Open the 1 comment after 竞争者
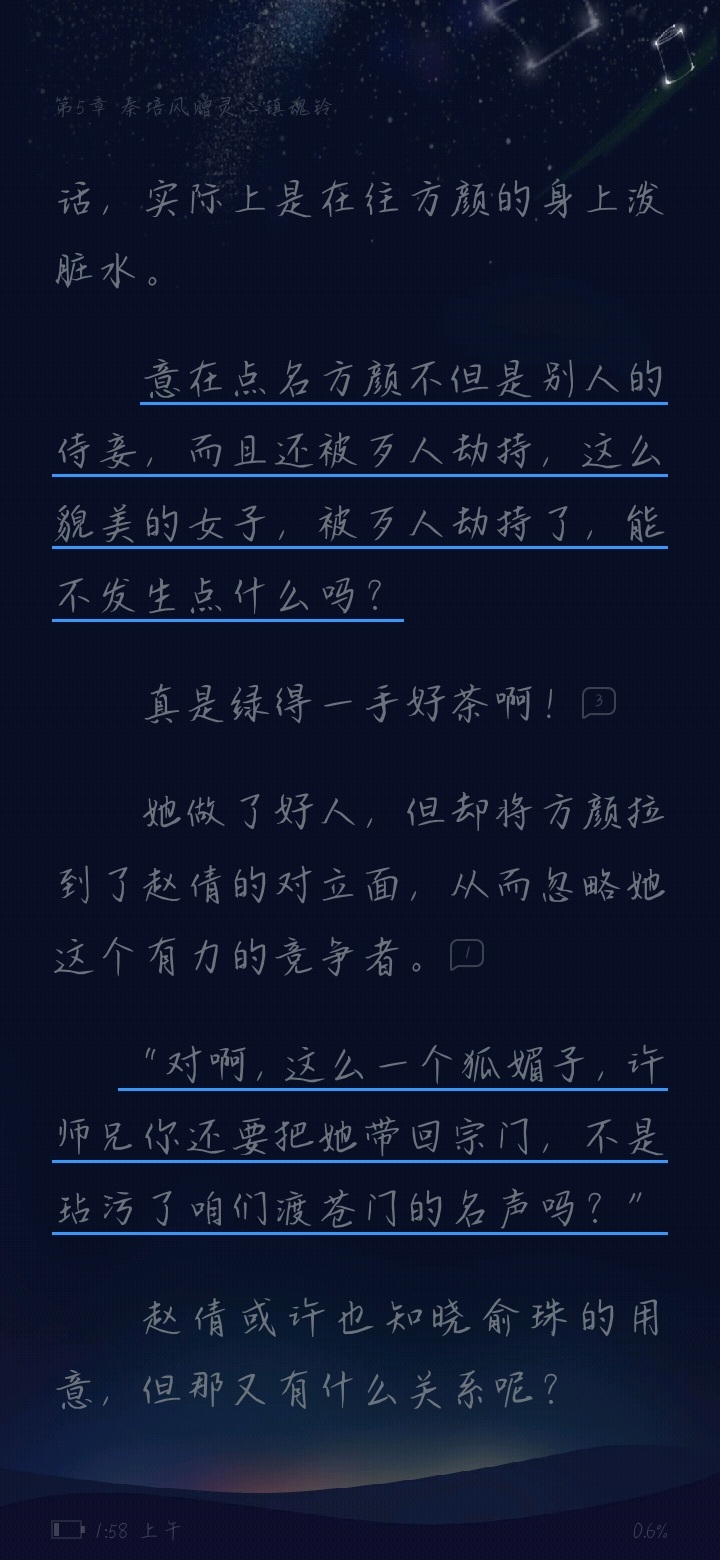 [467, 955]
